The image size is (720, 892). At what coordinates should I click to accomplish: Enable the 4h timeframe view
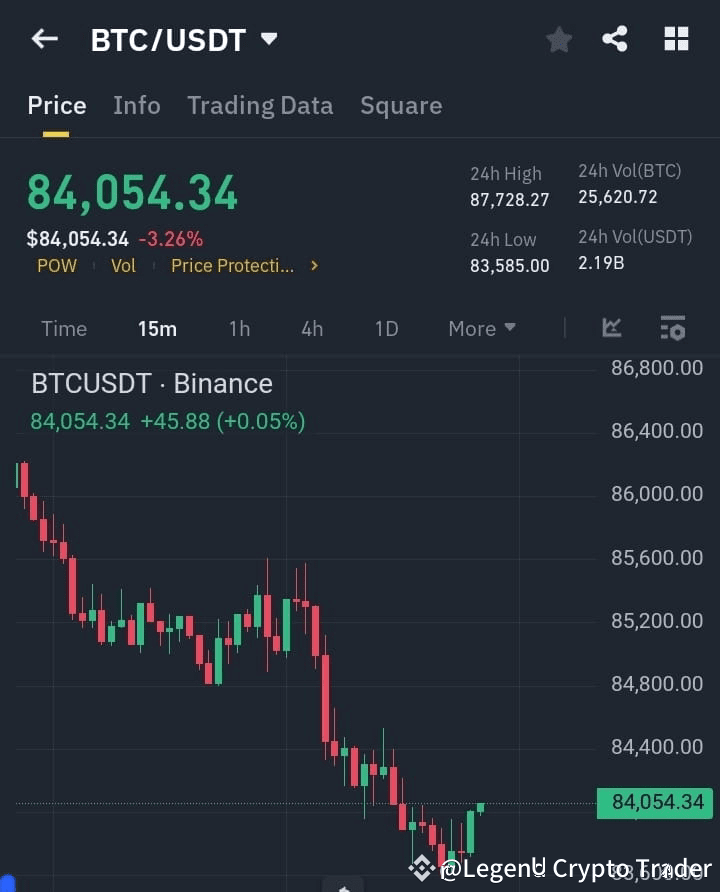pyautogui.click(x=311, y=328)
